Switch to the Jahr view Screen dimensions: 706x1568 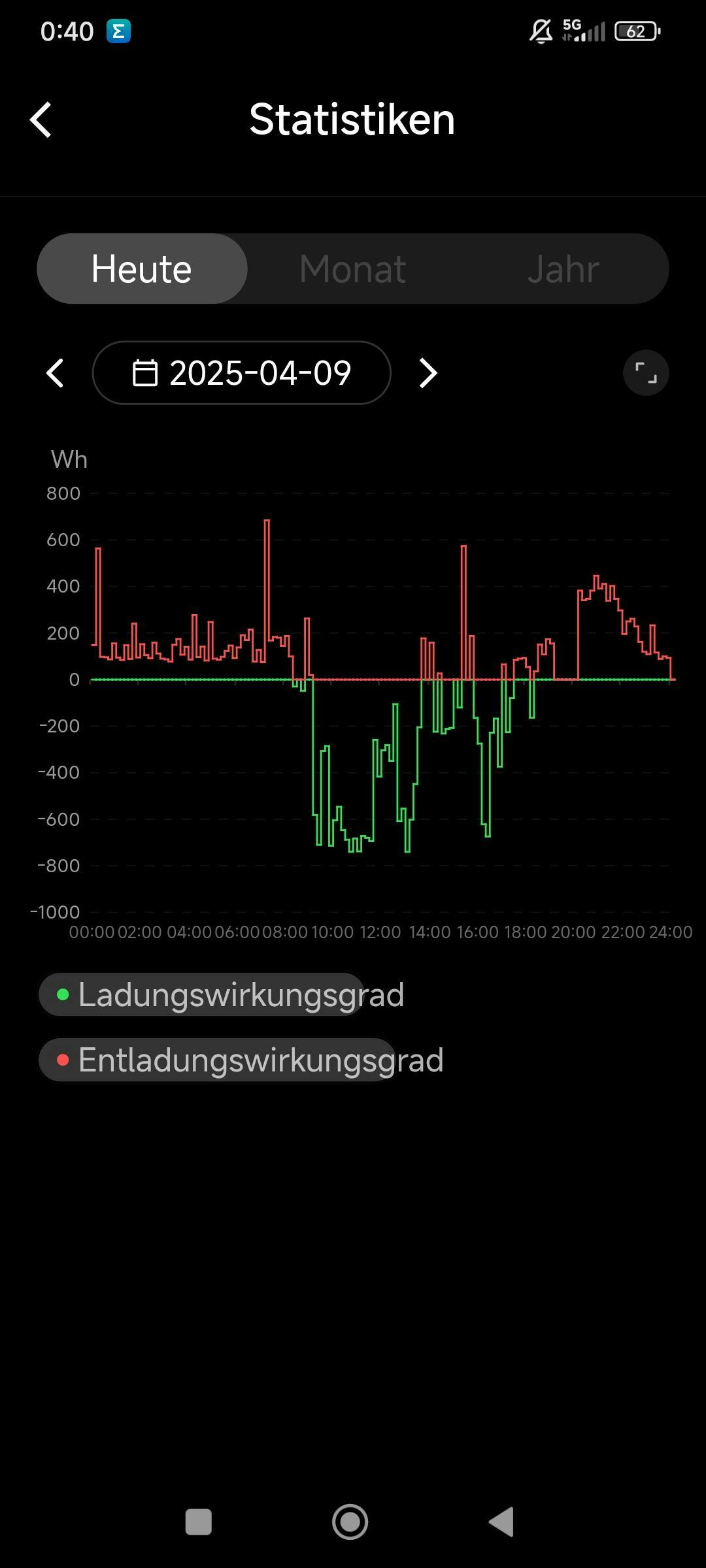(563, 269)
